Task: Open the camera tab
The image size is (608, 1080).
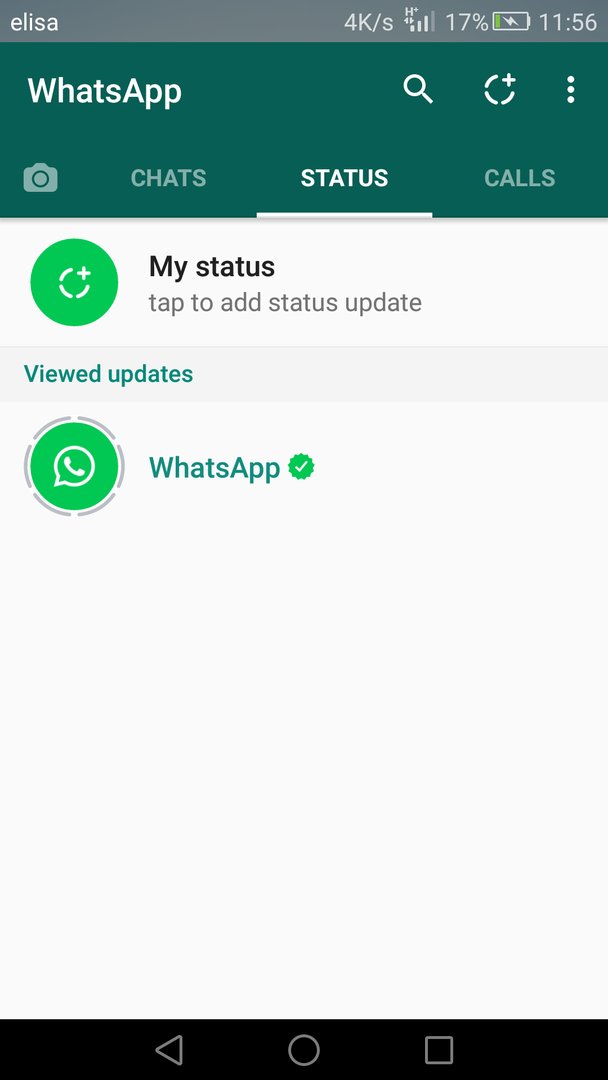Action: click(40, 179)
